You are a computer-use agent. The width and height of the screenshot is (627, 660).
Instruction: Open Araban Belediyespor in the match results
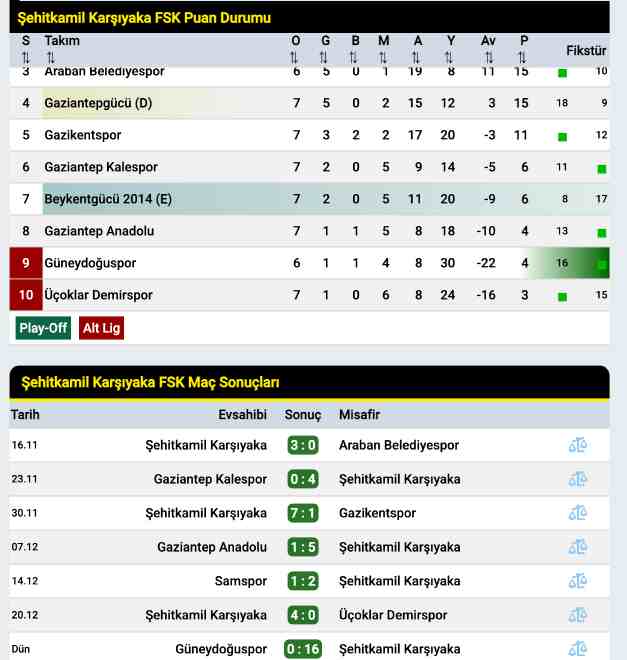click(x=399, y=445)
